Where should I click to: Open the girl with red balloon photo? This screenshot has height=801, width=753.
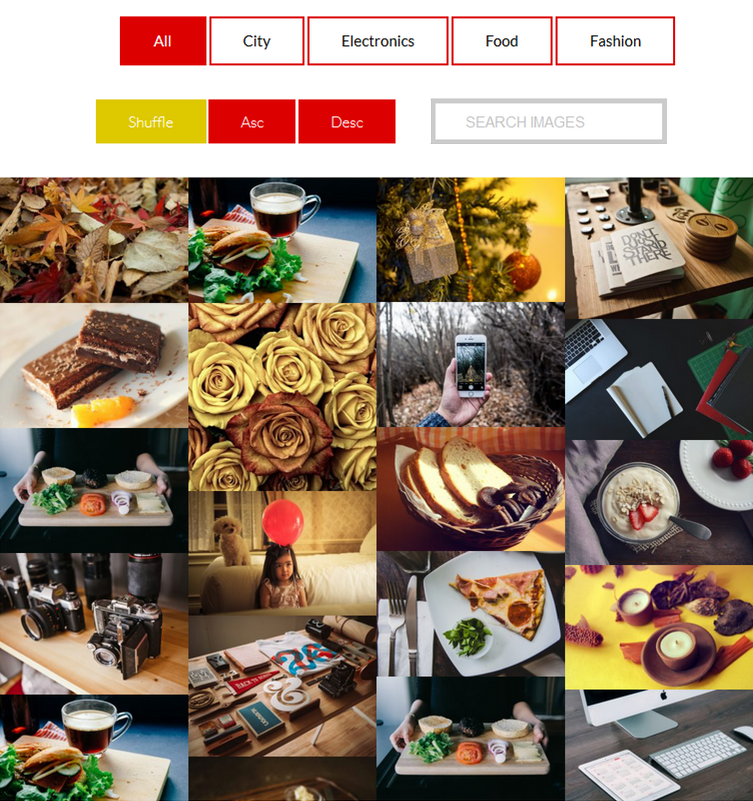coord(282,552)
